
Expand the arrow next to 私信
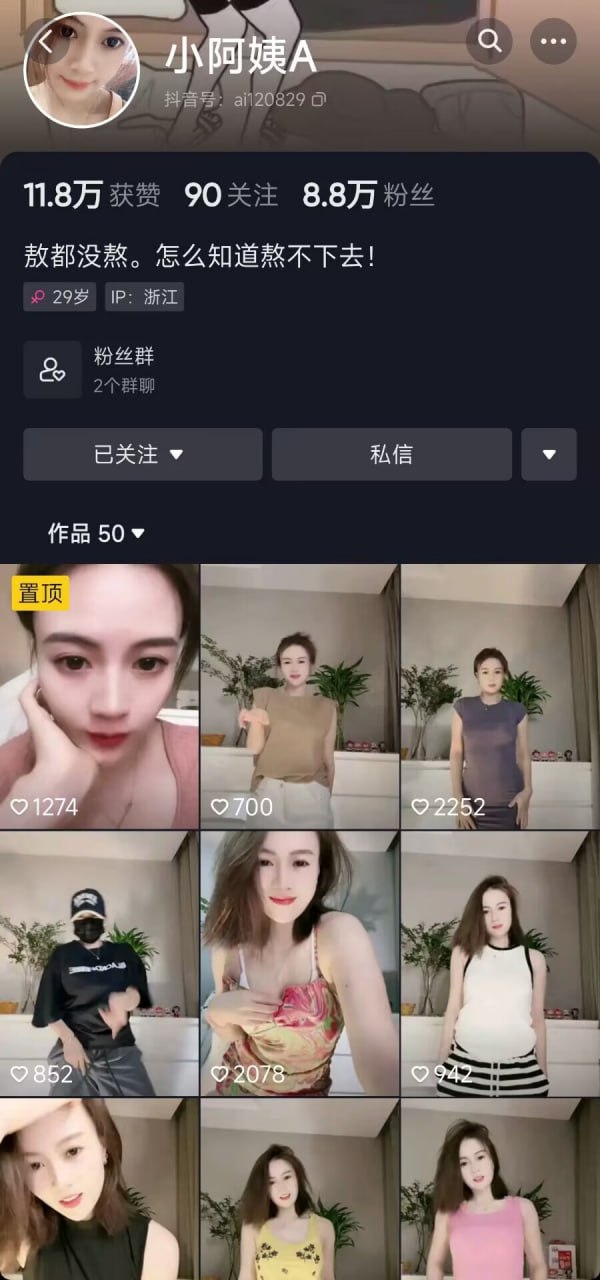pyautogui.click(x=549, y=454)
